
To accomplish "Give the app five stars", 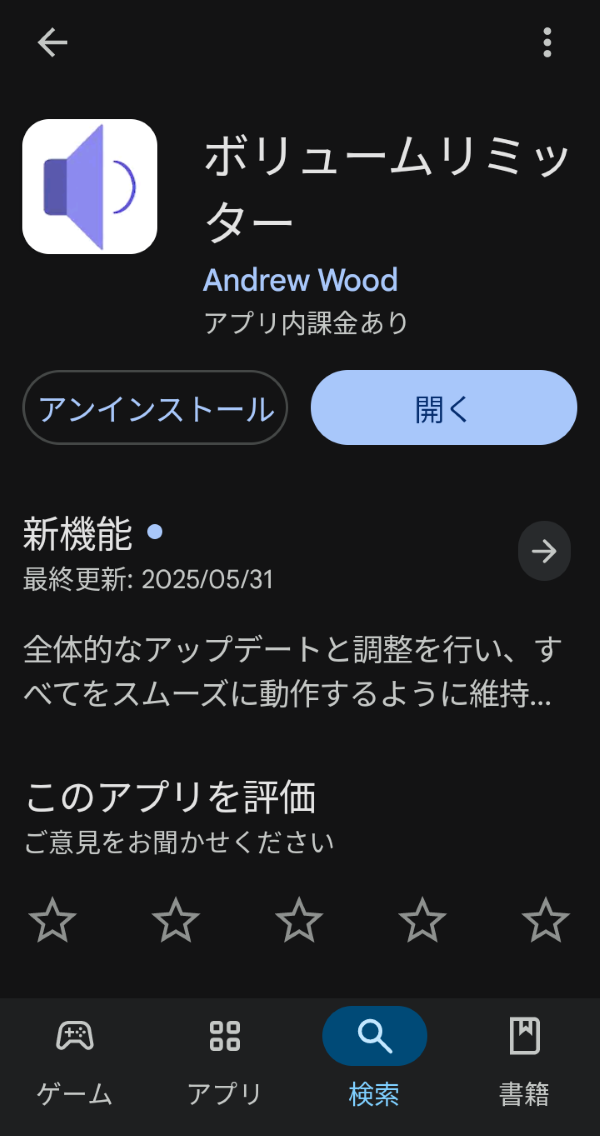I will (546, 920).
